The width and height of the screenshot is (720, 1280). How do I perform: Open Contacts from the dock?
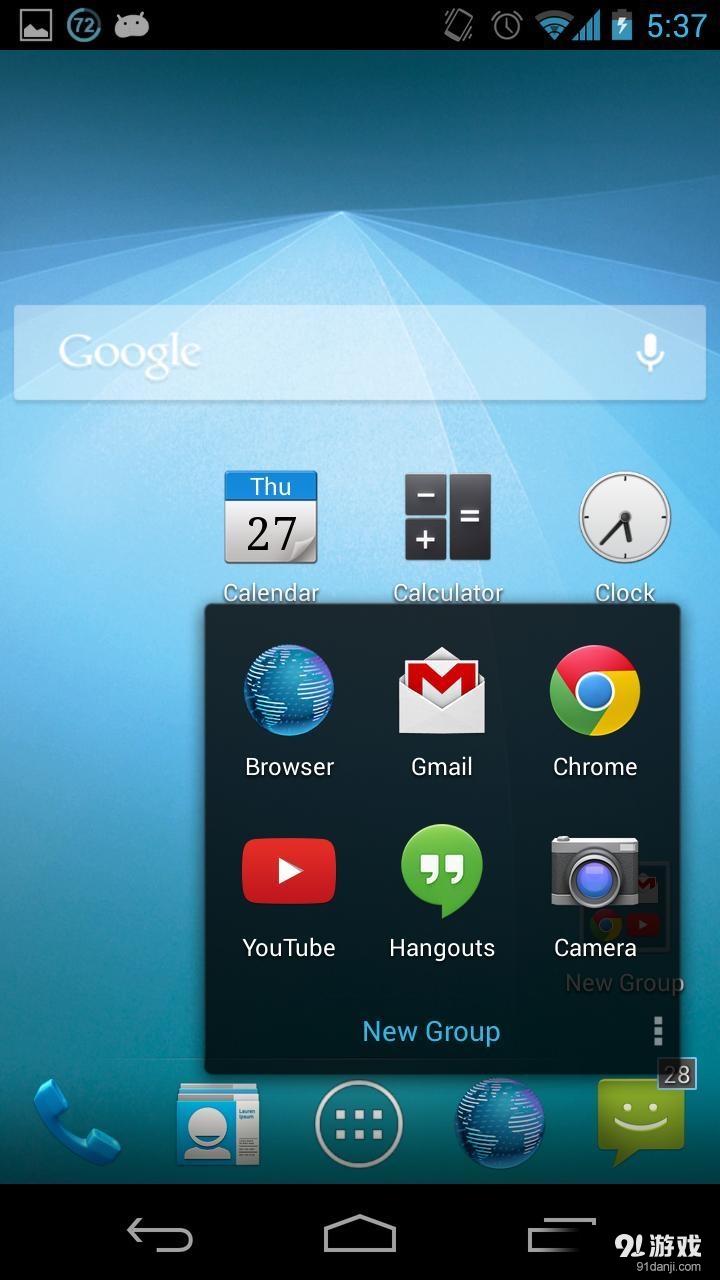(x=217, y=1123)
